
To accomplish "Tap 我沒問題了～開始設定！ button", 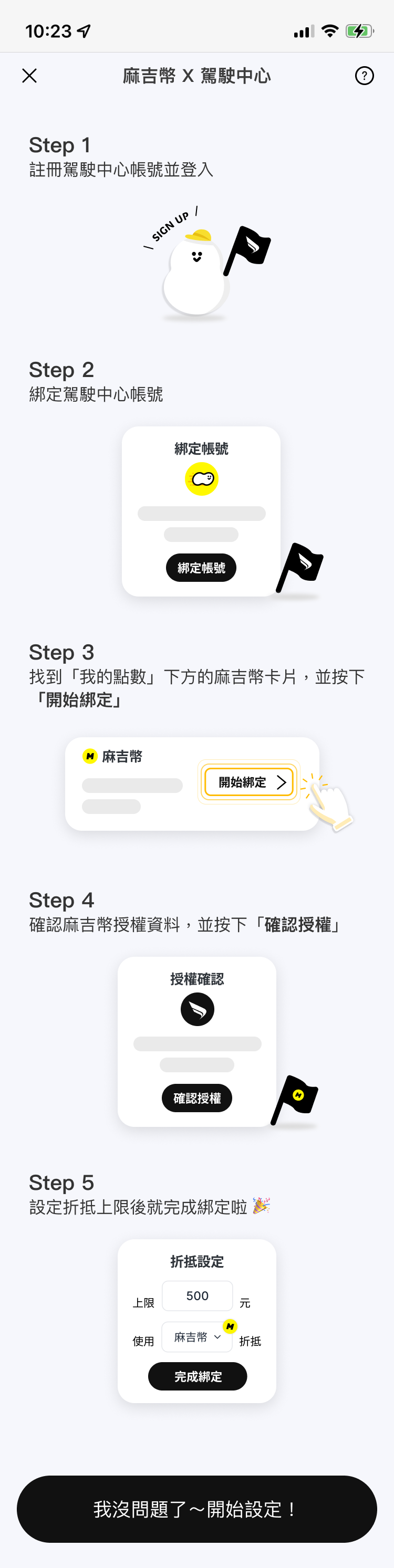I will point(196,1508).
